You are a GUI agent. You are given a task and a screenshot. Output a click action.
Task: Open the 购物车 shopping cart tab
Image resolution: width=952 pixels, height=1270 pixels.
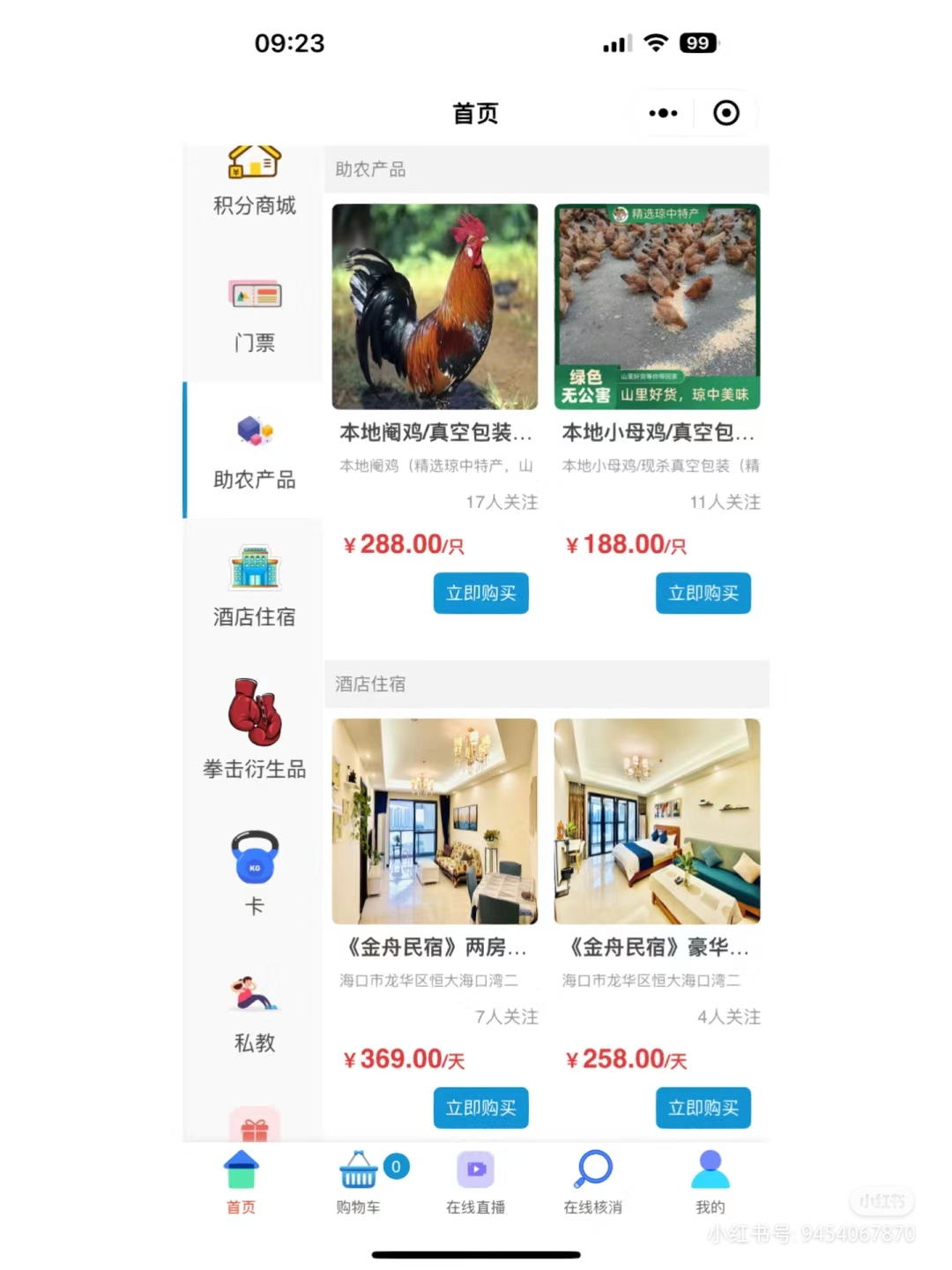(359, 1182)
